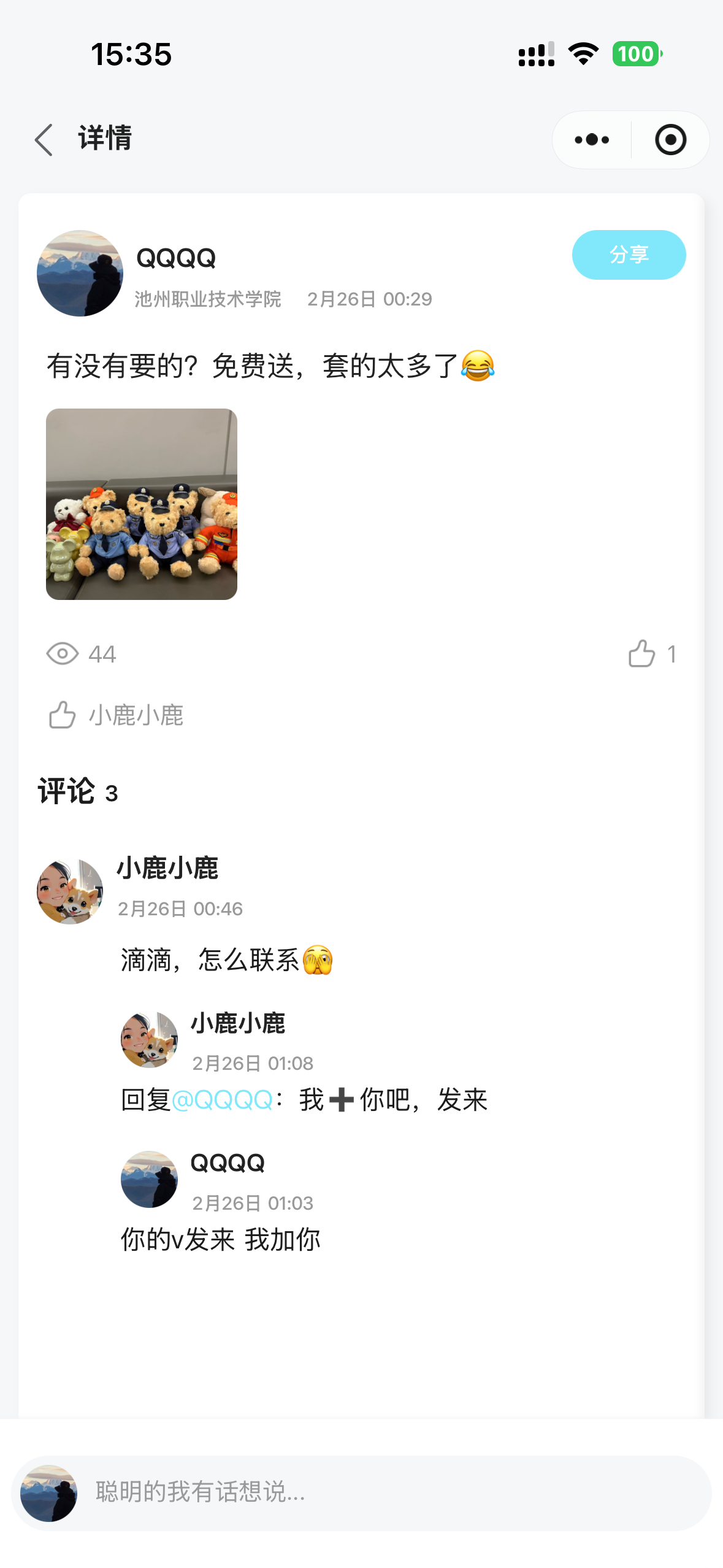Tap the Wi-Fi icon in status bar

pos(581,54)
